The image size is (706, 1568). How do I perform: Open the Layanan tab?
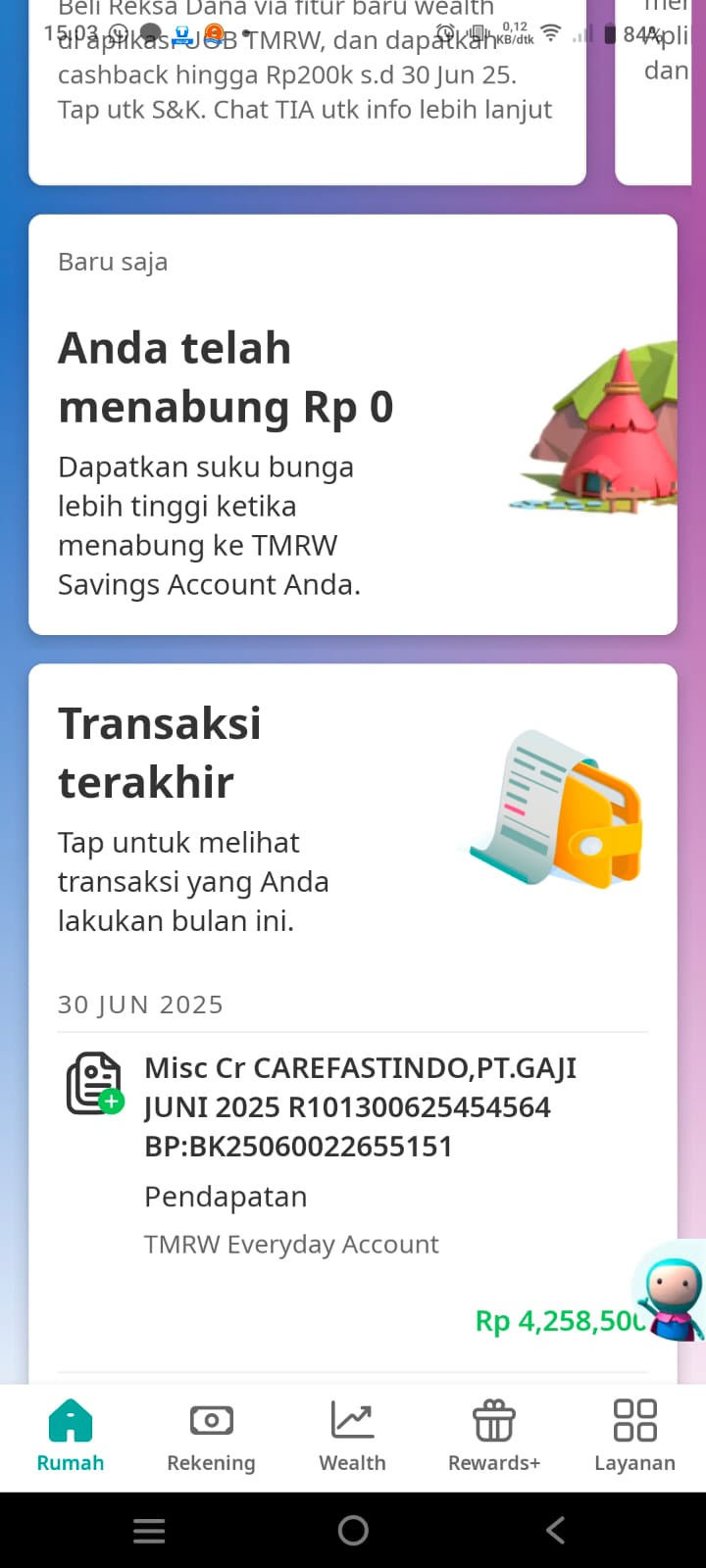(634, 1437)
